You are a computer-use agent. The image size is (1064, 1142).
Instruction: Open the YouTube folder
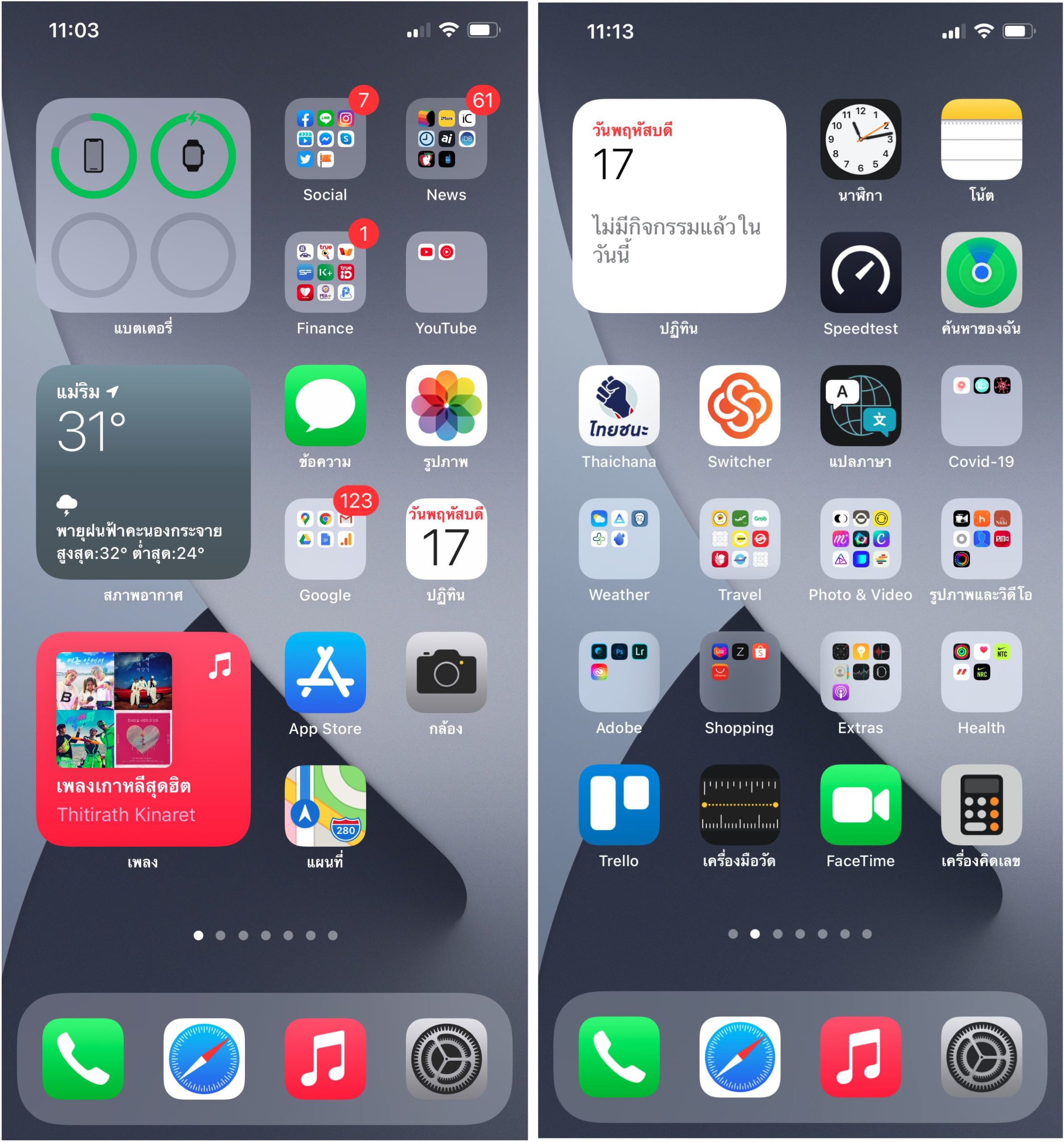click(447, 272)
